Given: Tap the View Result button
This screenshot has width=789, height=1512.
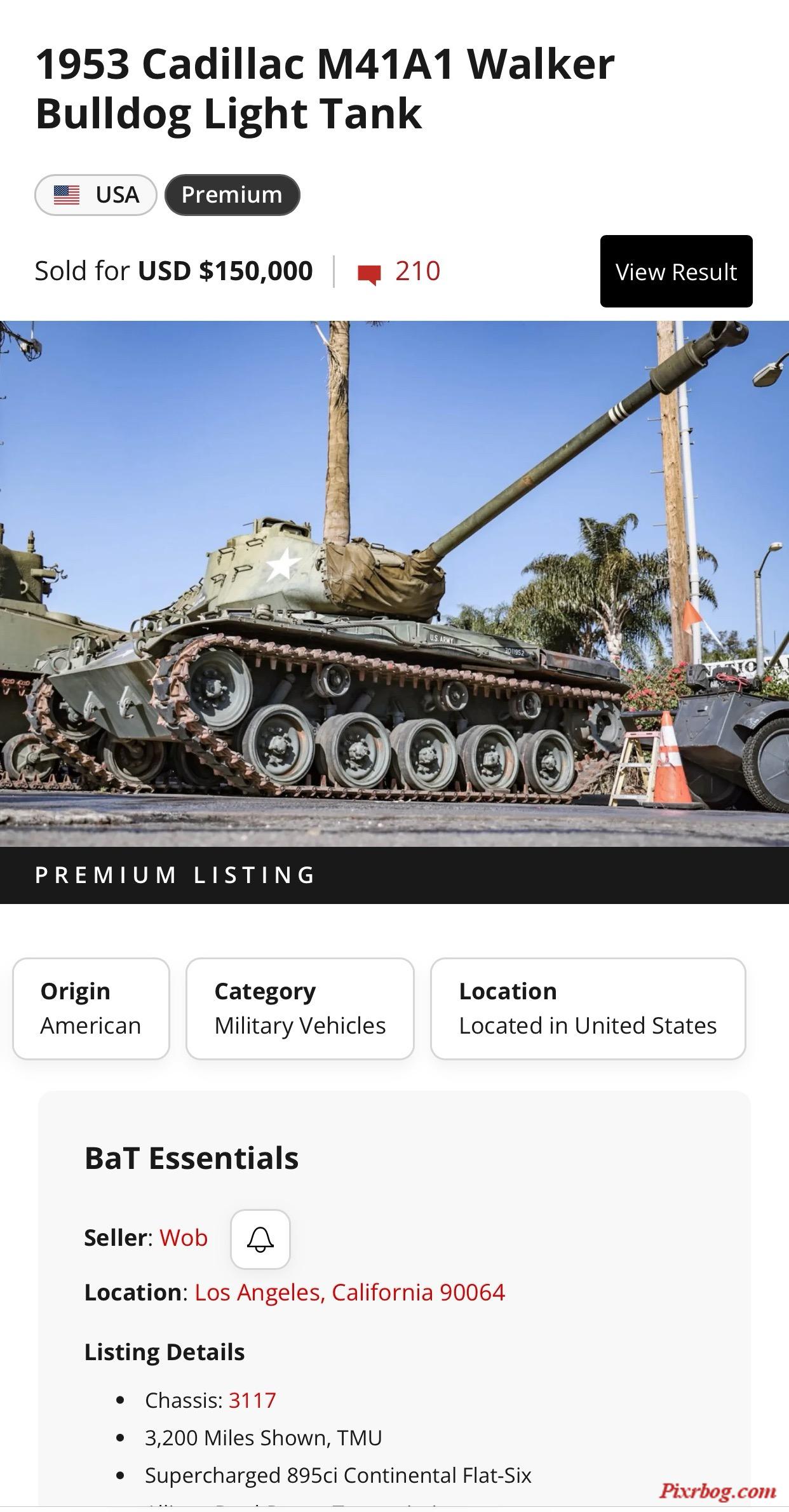Looking at the screenshot, I should (676, 271).
